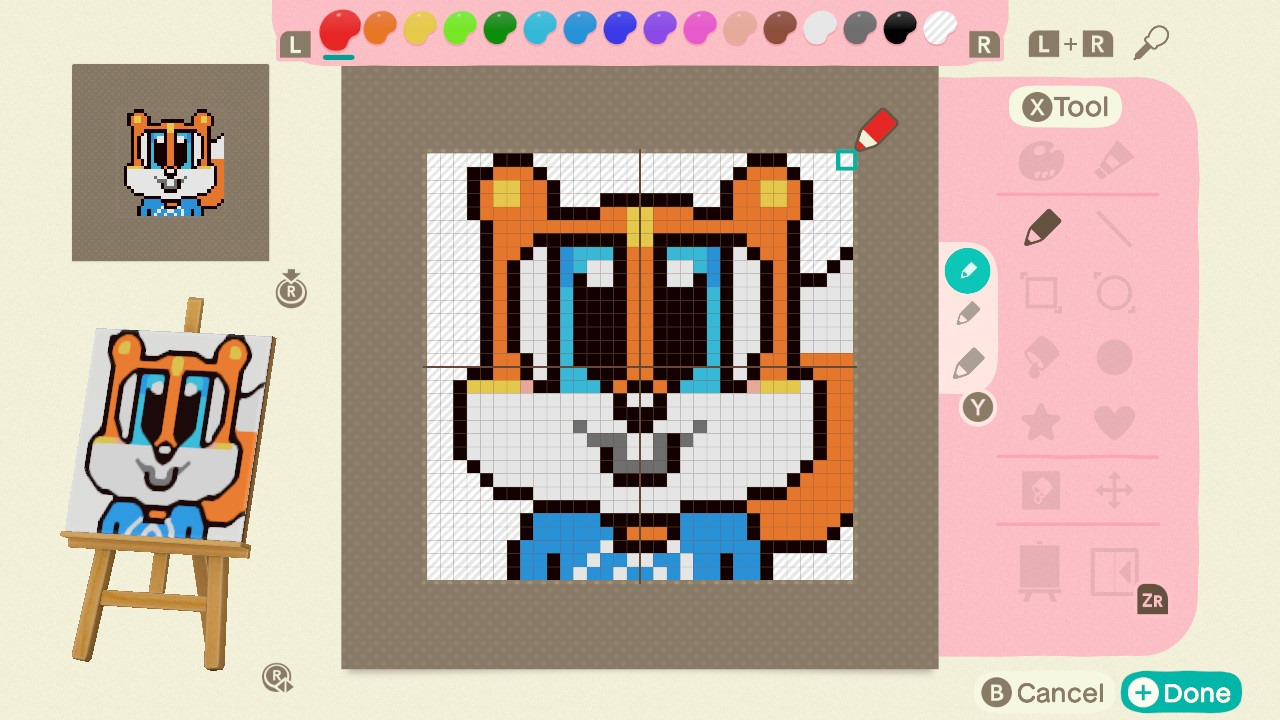The image size is (1280, 720).
Task: Select the red color swatch
Action: pos(339,29)
